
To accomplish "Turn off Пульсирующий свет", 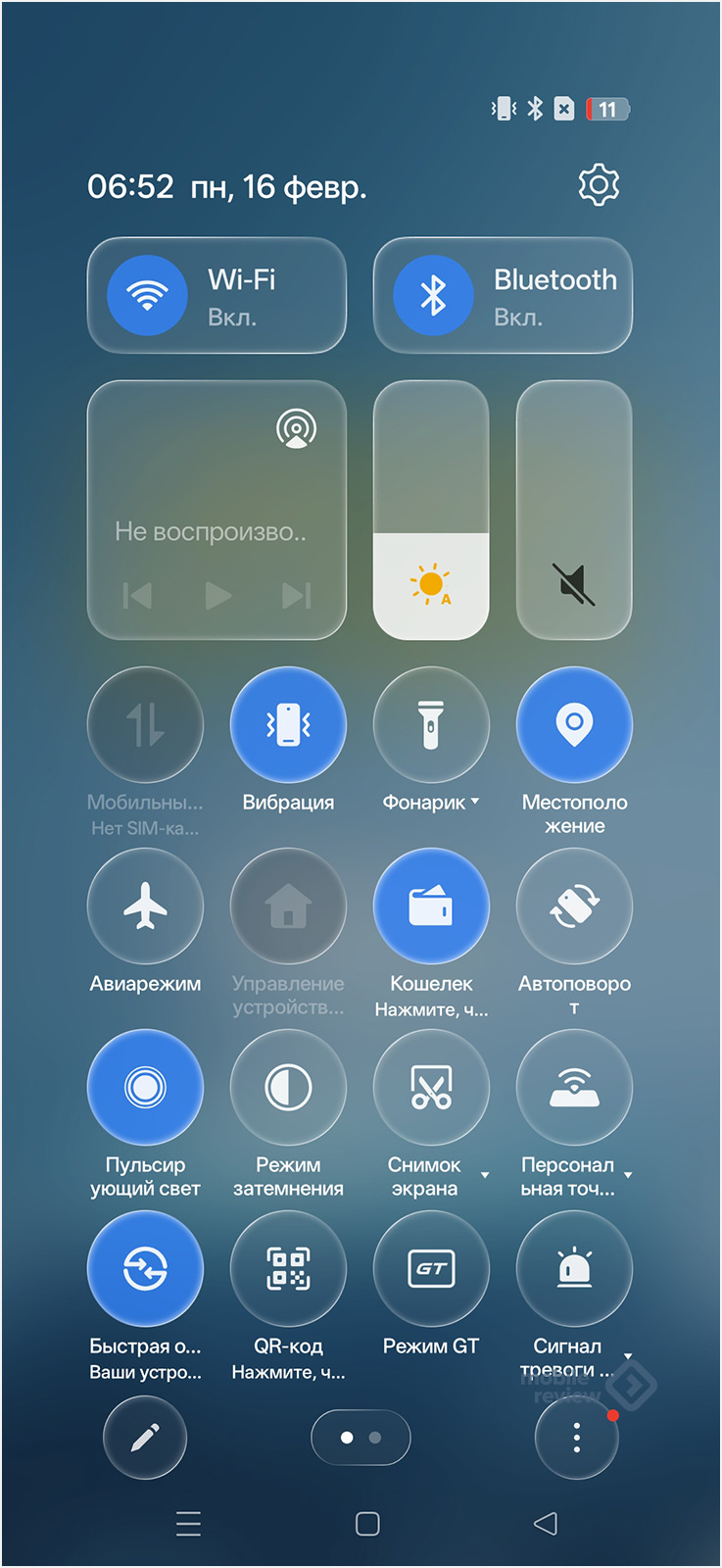I will pyautogui.click(x=145, y=1087).
